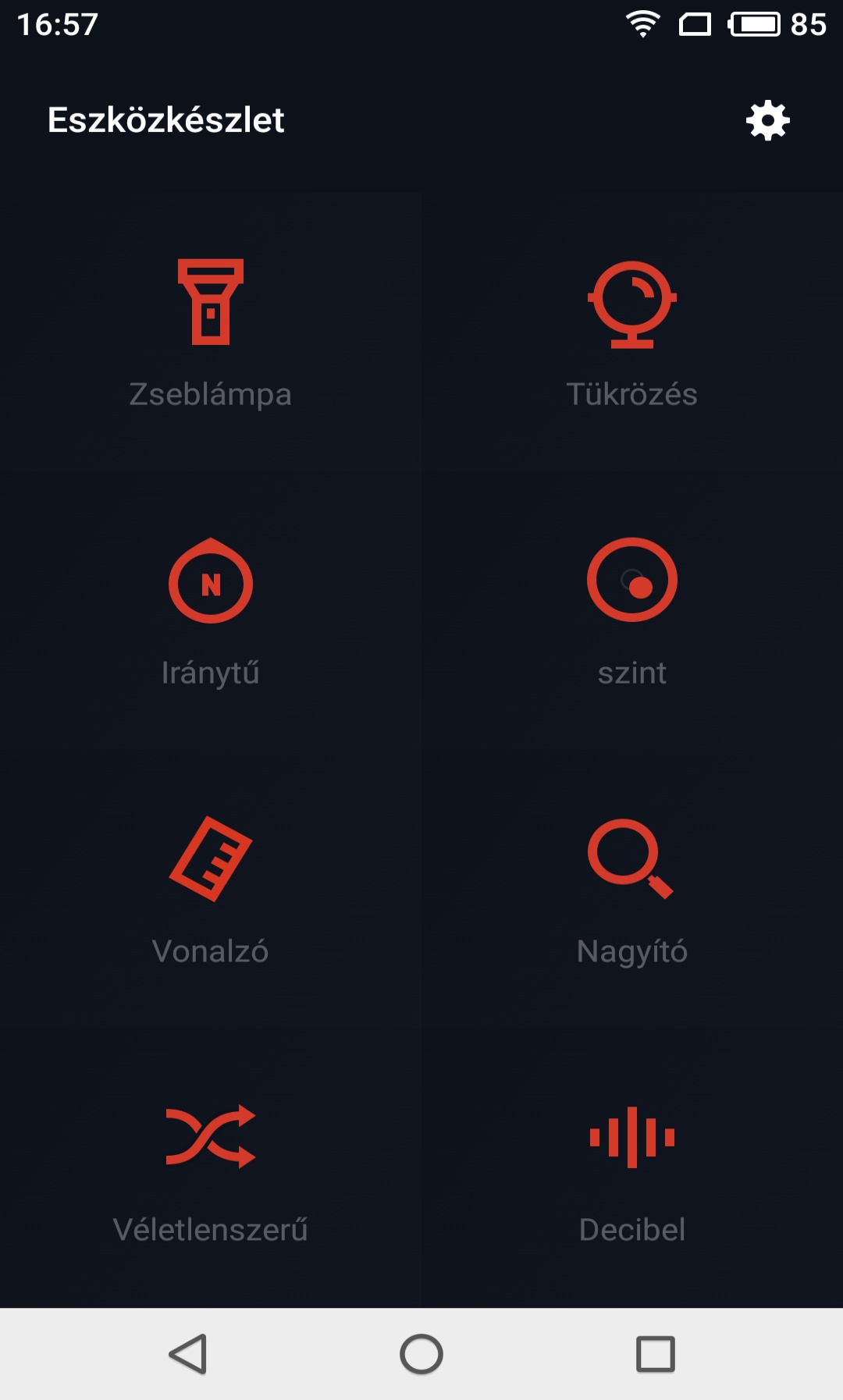The image size is (843, 1400).
Task: Open the Véletlenszerű random tool
Action: point(211,1168)
